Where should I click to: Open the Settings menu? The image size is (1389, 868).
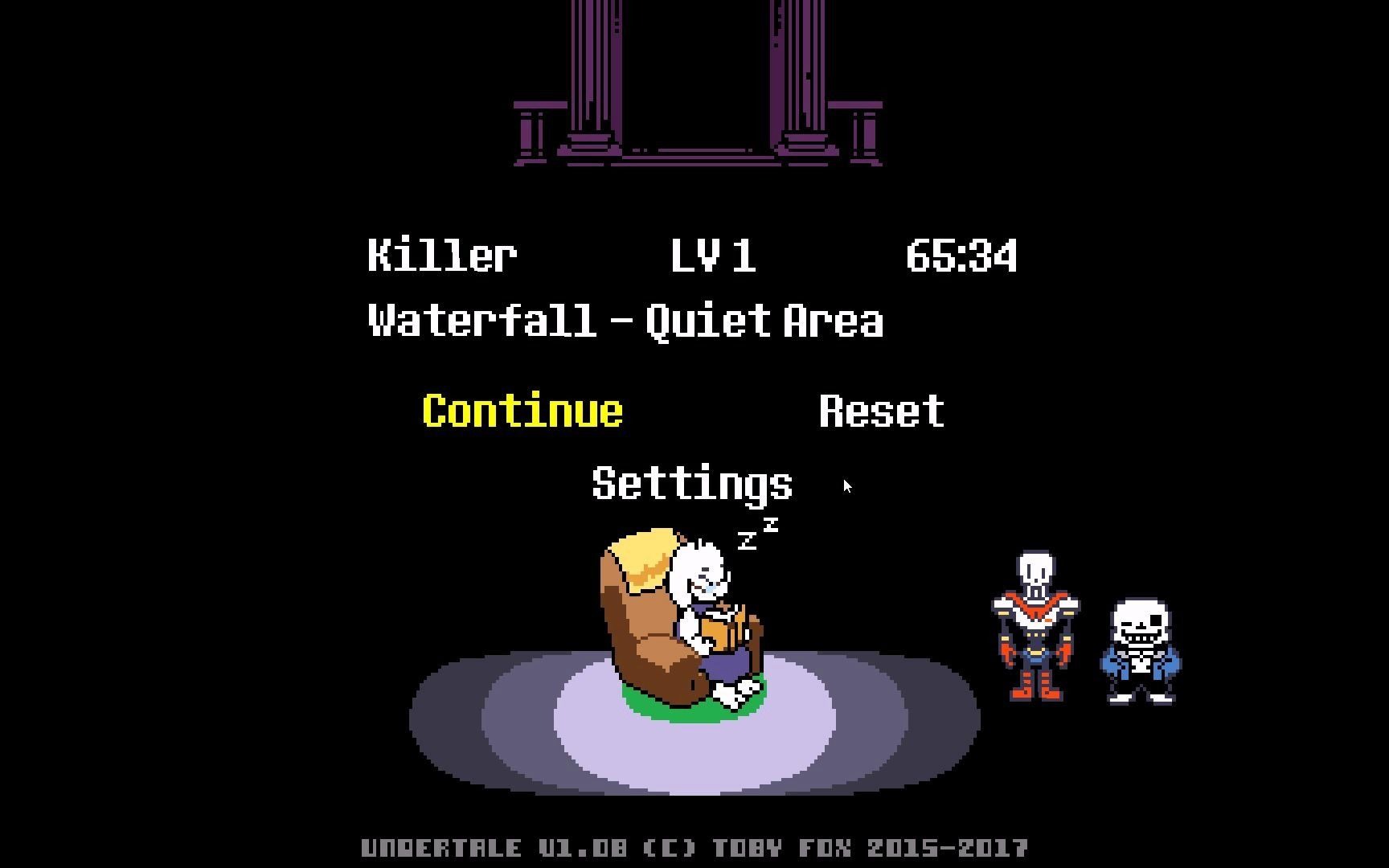click(692, 484)
